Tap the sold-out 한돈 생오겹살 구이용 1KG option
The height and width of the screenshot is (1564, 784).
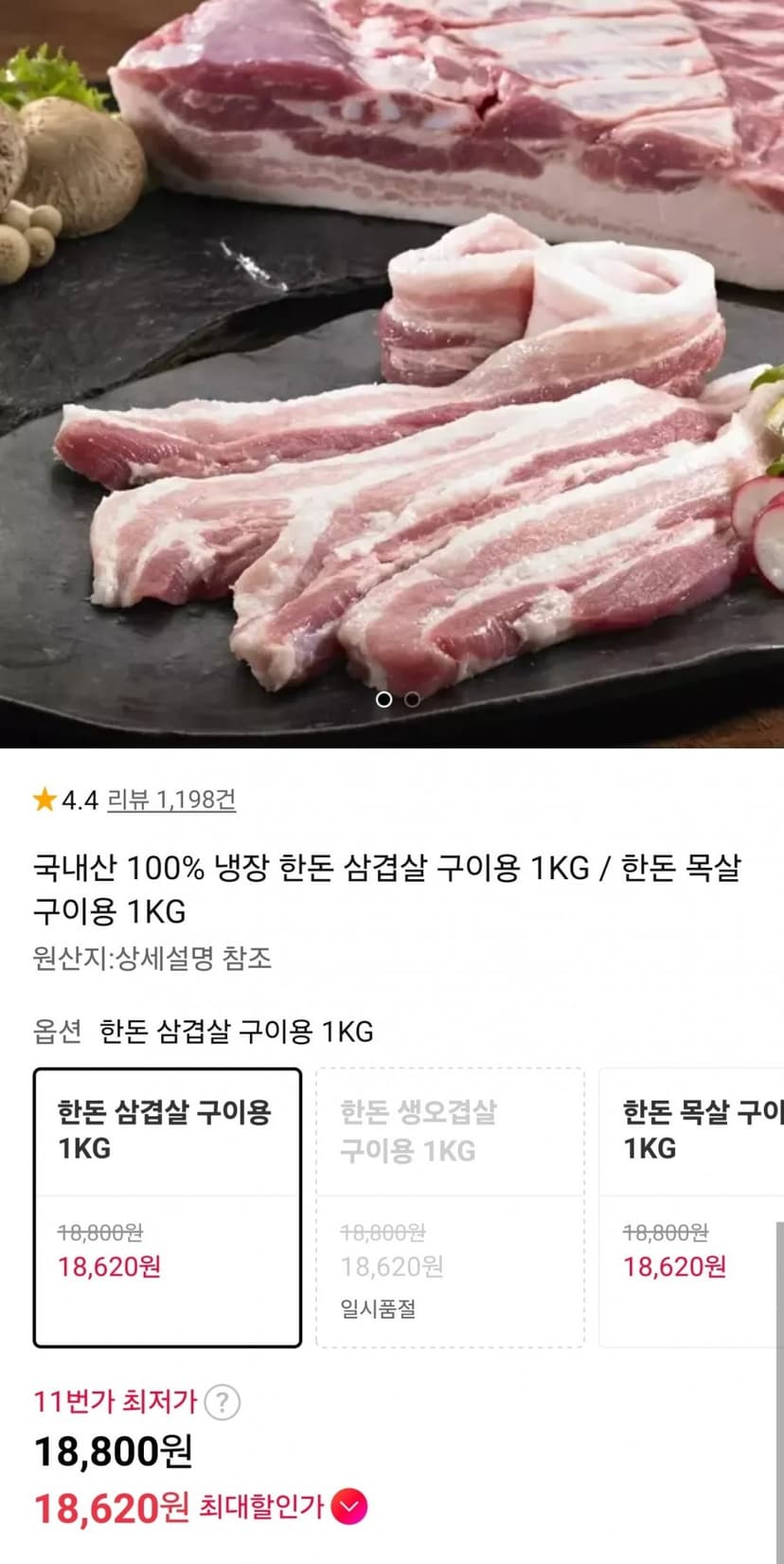click(450, 1208)
